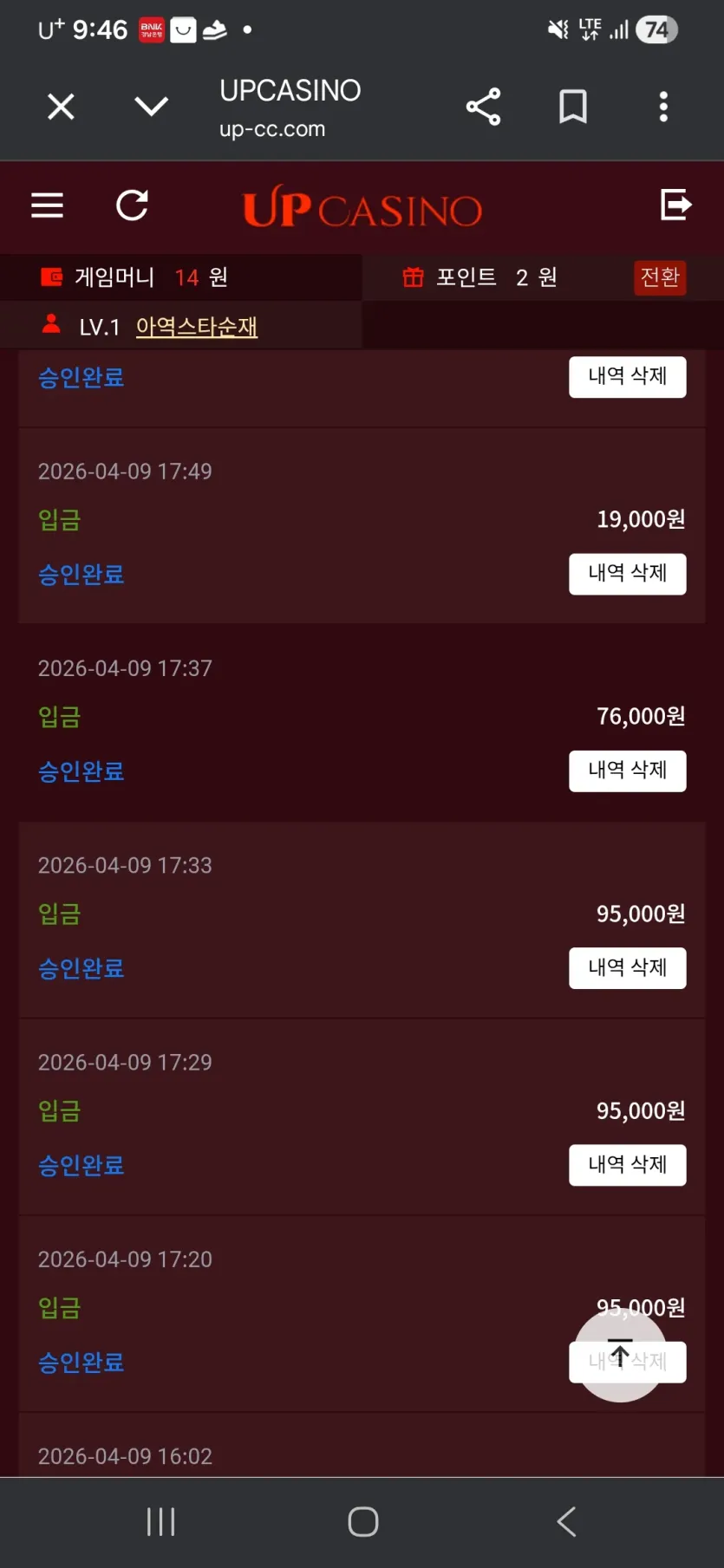Screen dimensions: 724x1568
Task: Expand the browser tab dropdown chevron
Action: point(151,107)
